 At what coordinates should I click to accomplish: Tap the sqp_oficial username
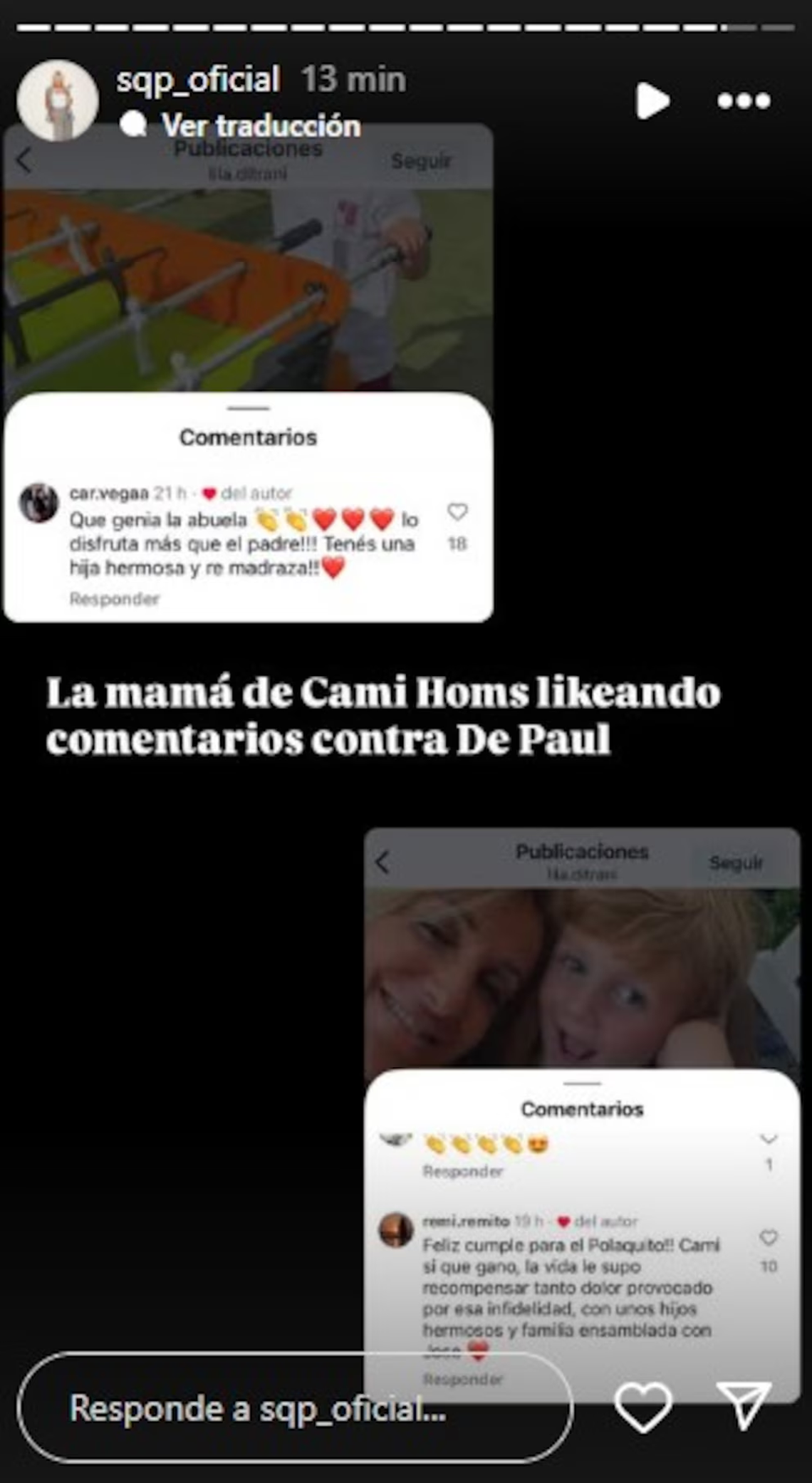[198, 79]
